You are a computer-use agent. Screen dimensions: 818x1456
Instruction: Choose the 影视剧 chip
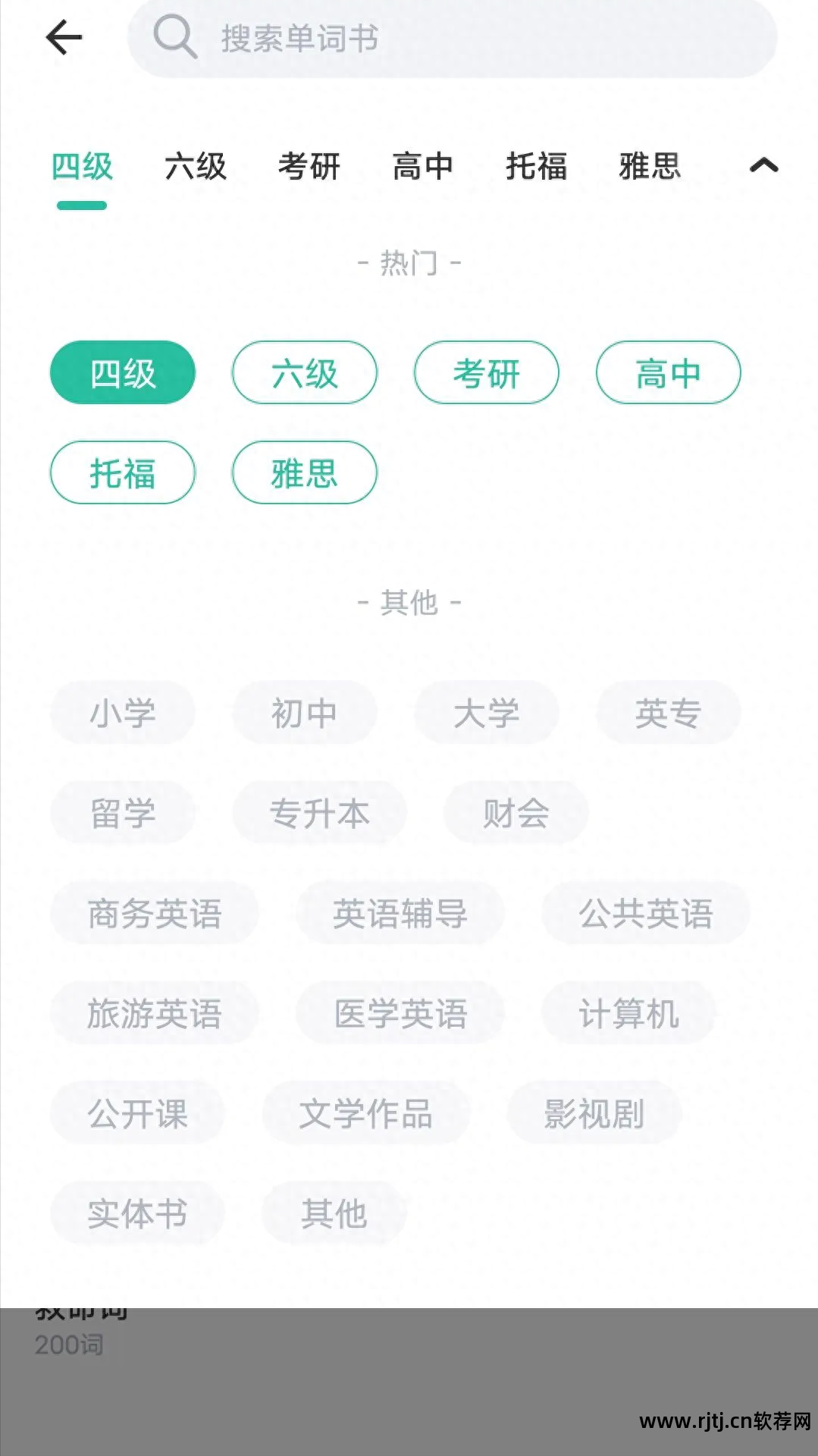click(x=594, y=1113)
